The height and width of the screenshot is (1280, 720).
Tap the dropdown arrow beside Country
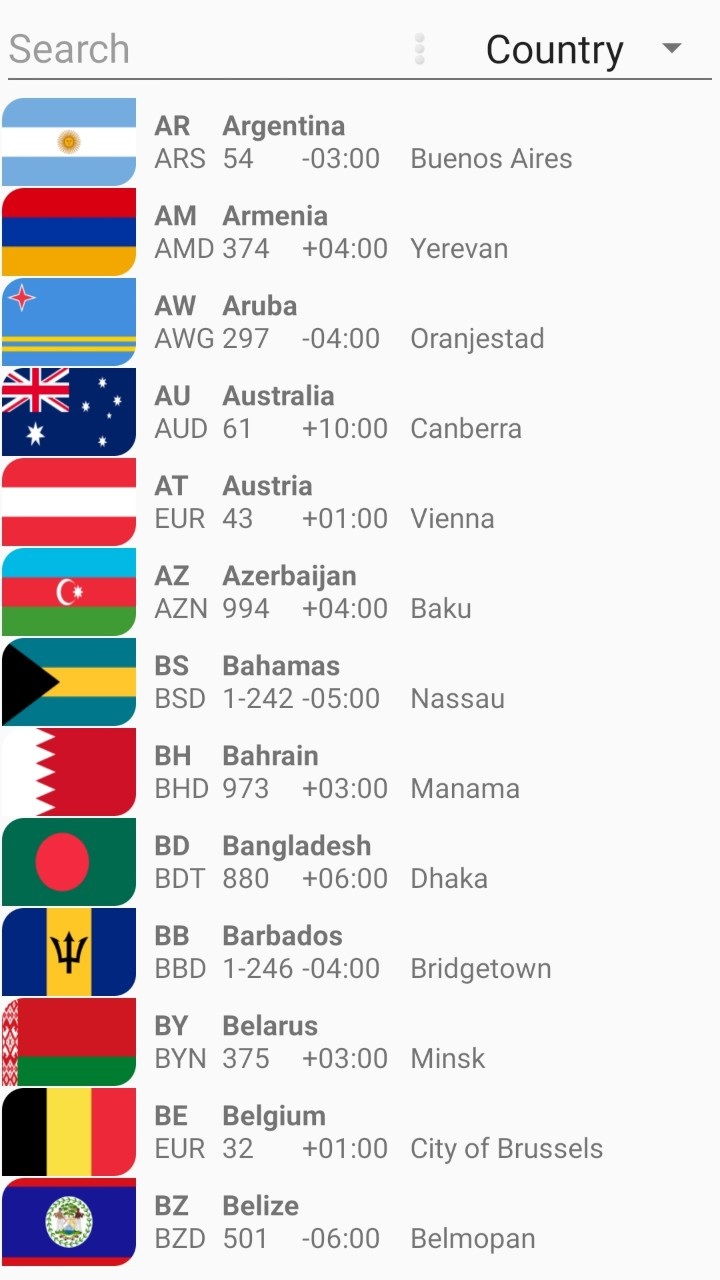(x=672, y=48)
